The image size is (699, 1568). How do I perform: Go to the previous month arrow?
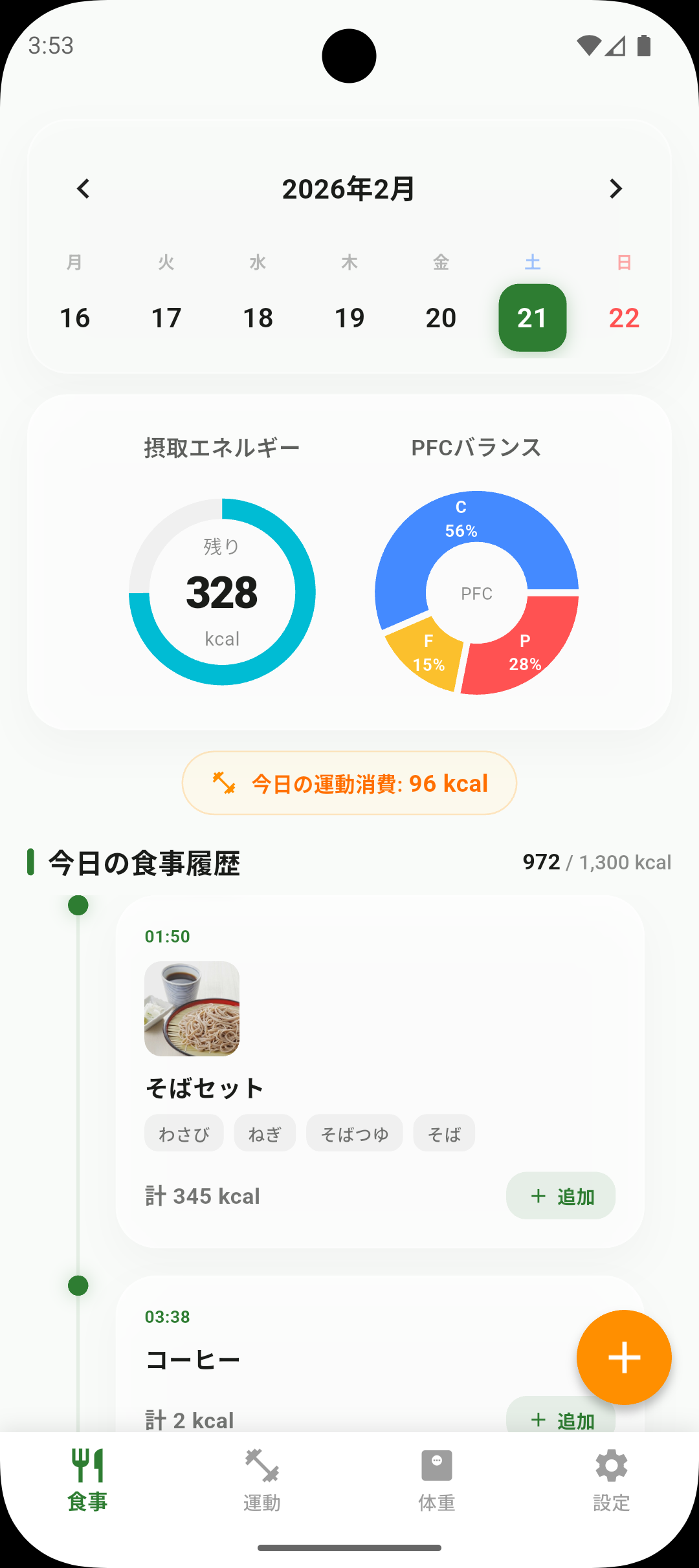(83, 189)
